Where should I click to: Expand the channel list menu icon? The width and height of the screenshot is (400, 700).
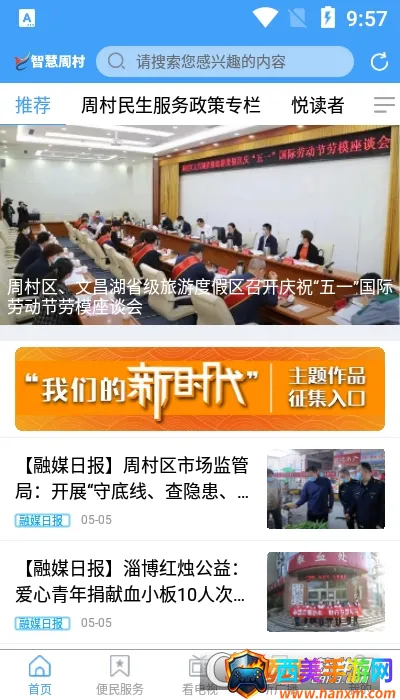(384, 105)
